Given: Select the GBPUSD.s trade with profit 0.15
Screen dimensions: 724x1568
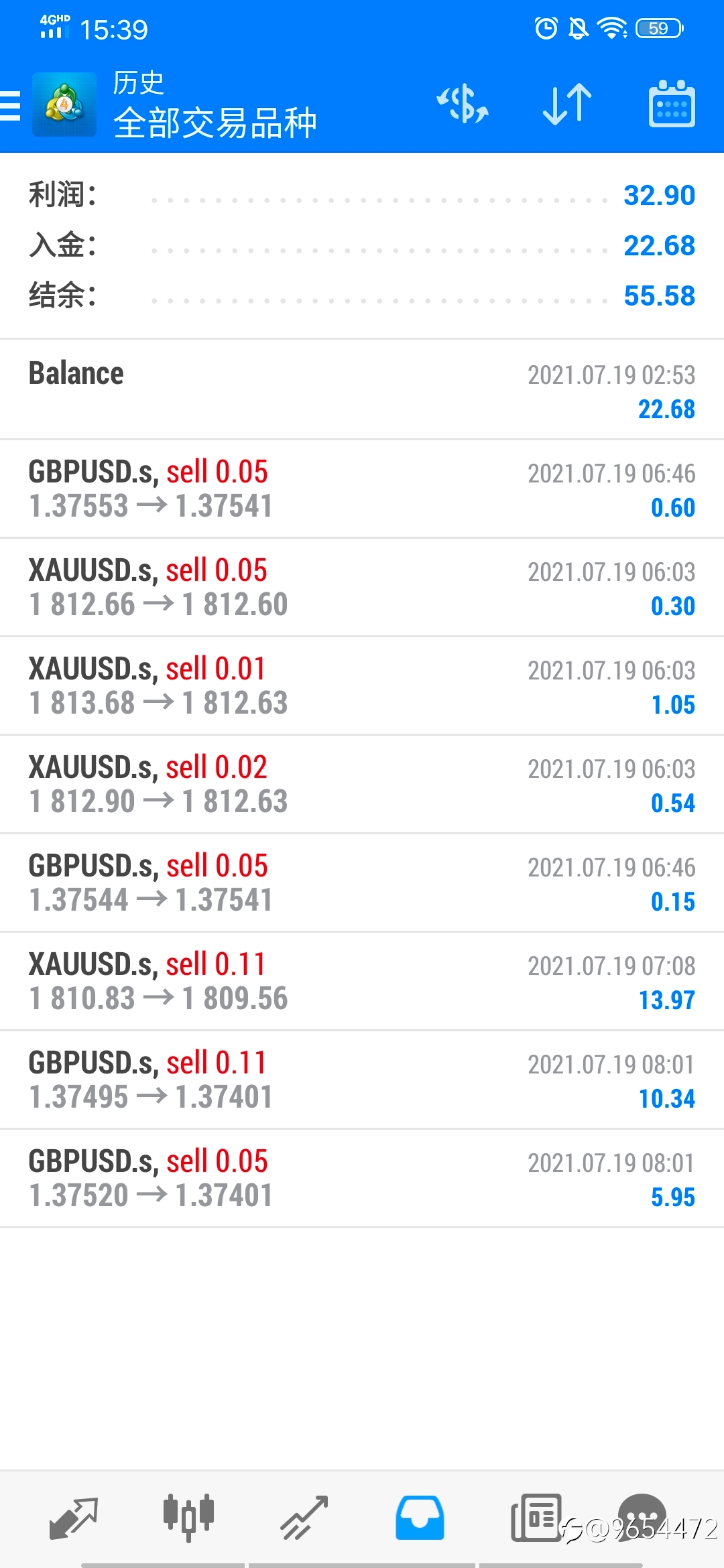Looking at the screenshot, I should (362, 883).
